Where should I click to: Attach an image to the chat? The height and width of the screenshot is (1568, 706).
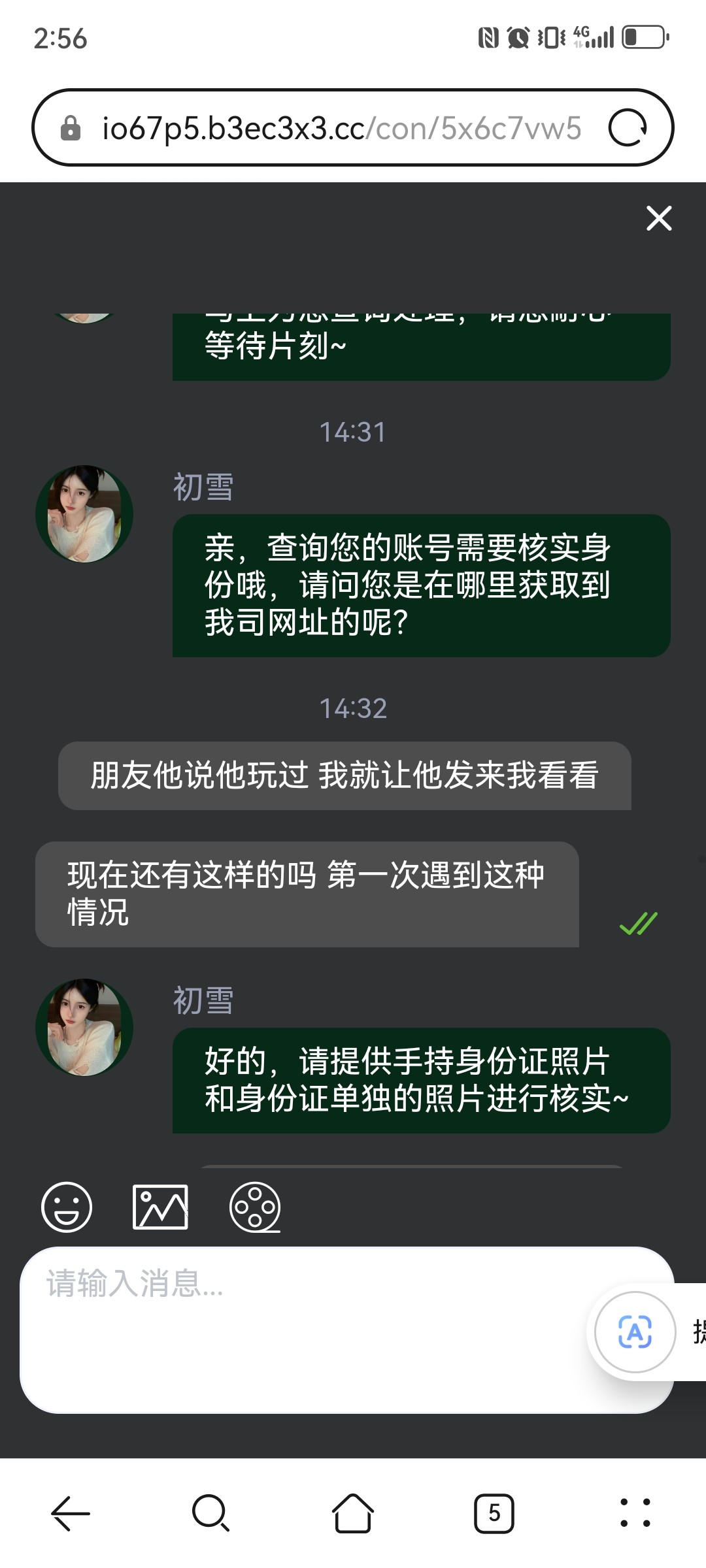point(160,1207)
